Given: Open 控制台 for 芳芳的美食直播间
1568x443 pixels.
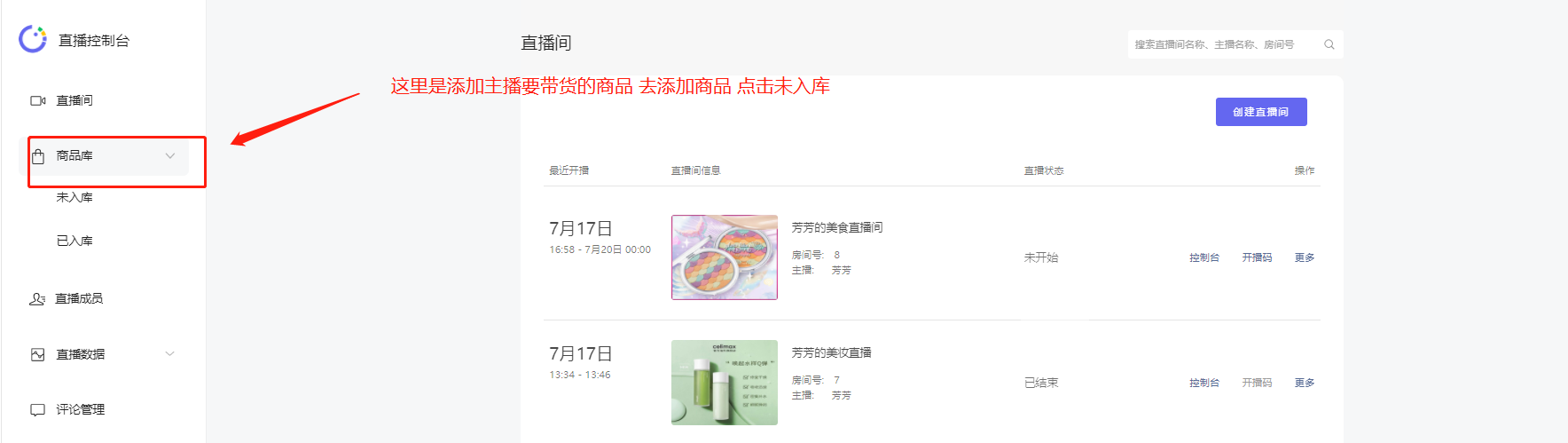Looking at the screenshot, I should click(x=1203, y=257).
